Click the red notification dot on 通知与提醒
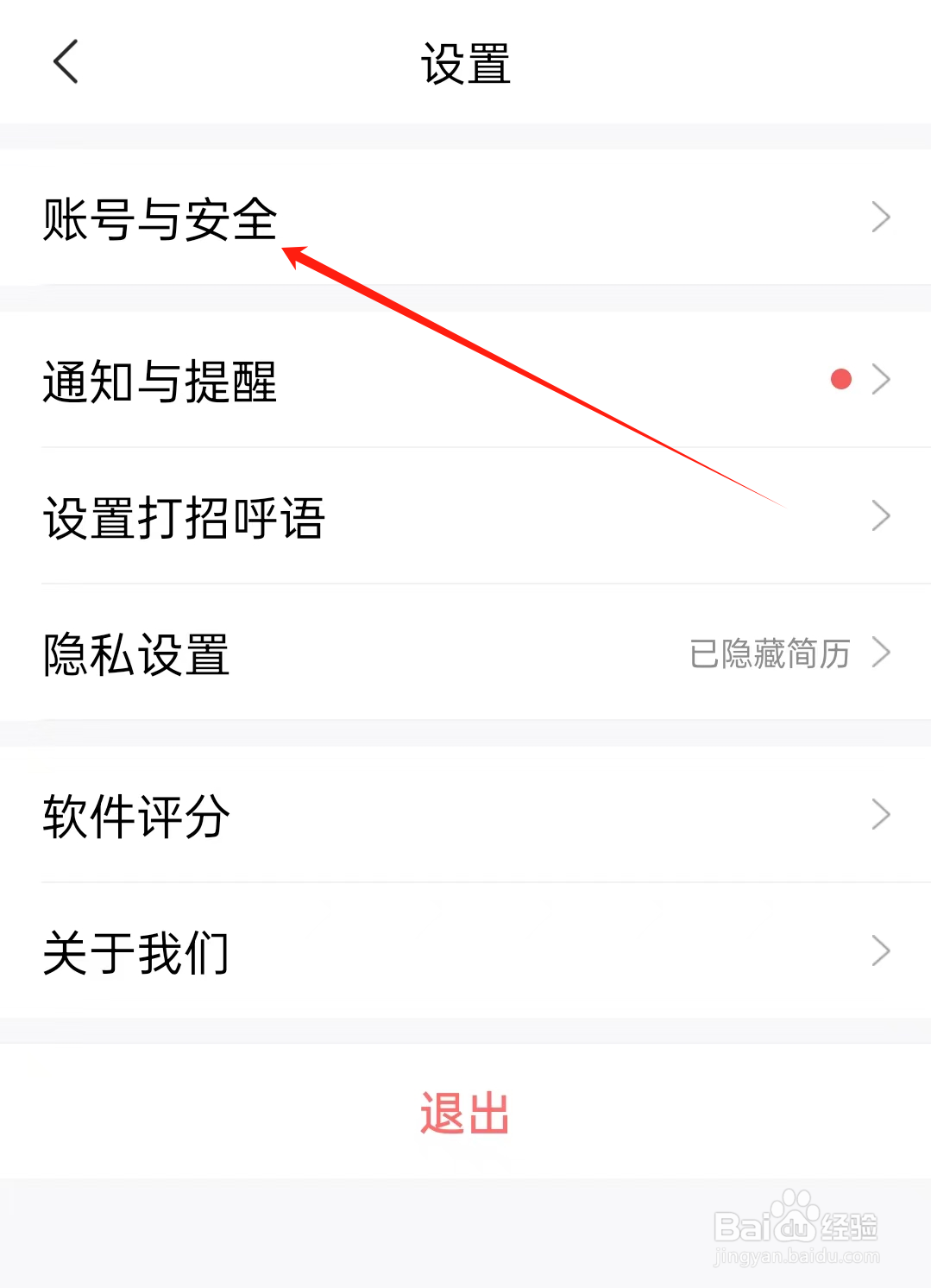This screenshot has width=931, height=1288. click(x=840, y=378)
